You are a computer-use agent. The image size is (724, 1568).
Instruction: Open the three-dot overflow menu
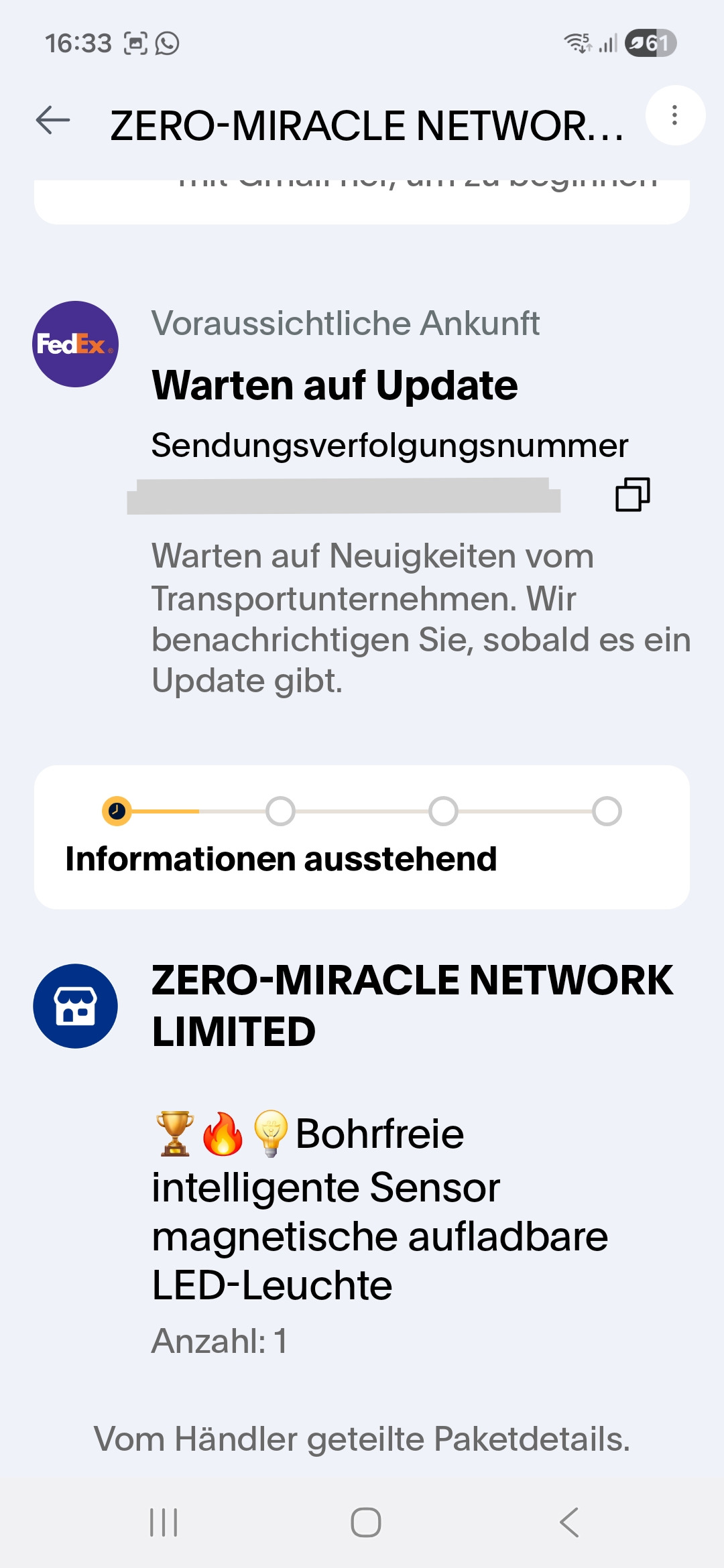[674, 115]
